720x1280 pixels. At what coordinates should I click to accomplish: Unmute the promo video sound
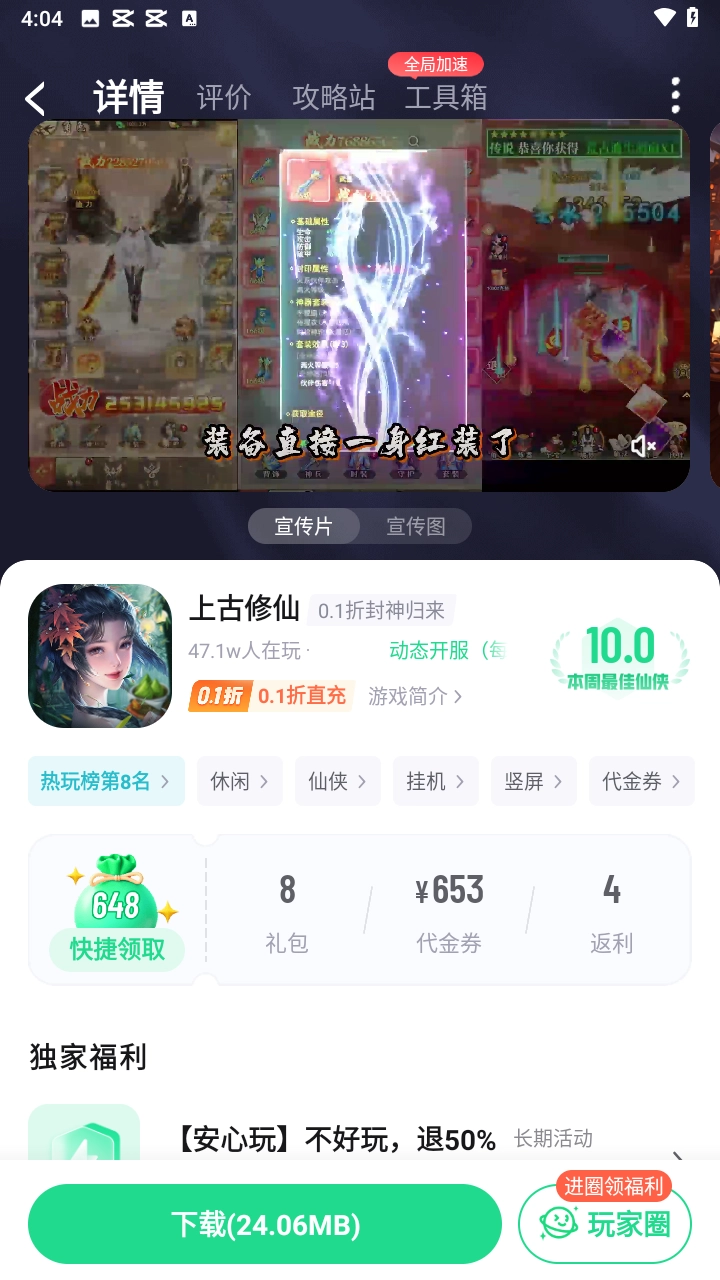click(643, 446)
